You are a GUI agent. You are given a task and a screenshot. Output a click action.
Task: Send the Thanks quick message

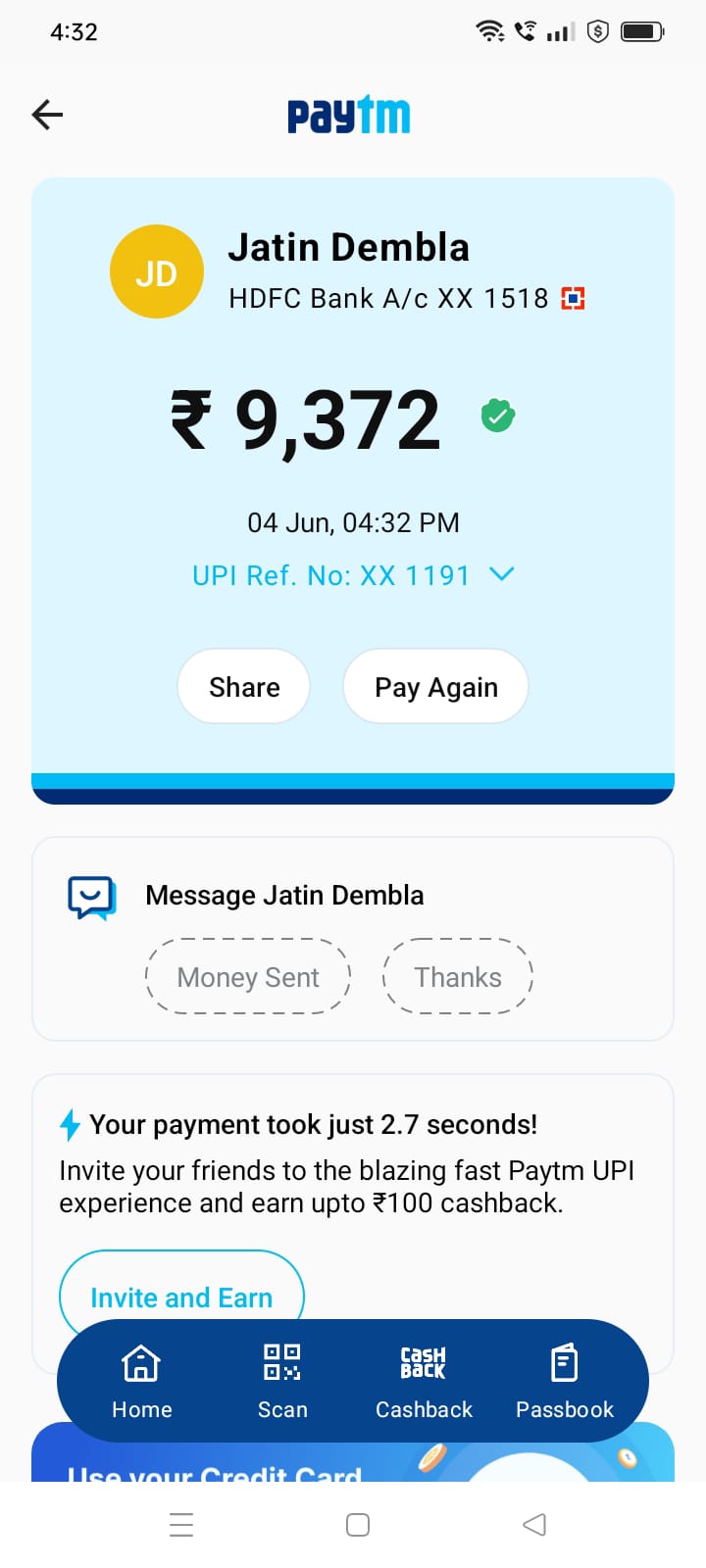(x=457, y=977)
